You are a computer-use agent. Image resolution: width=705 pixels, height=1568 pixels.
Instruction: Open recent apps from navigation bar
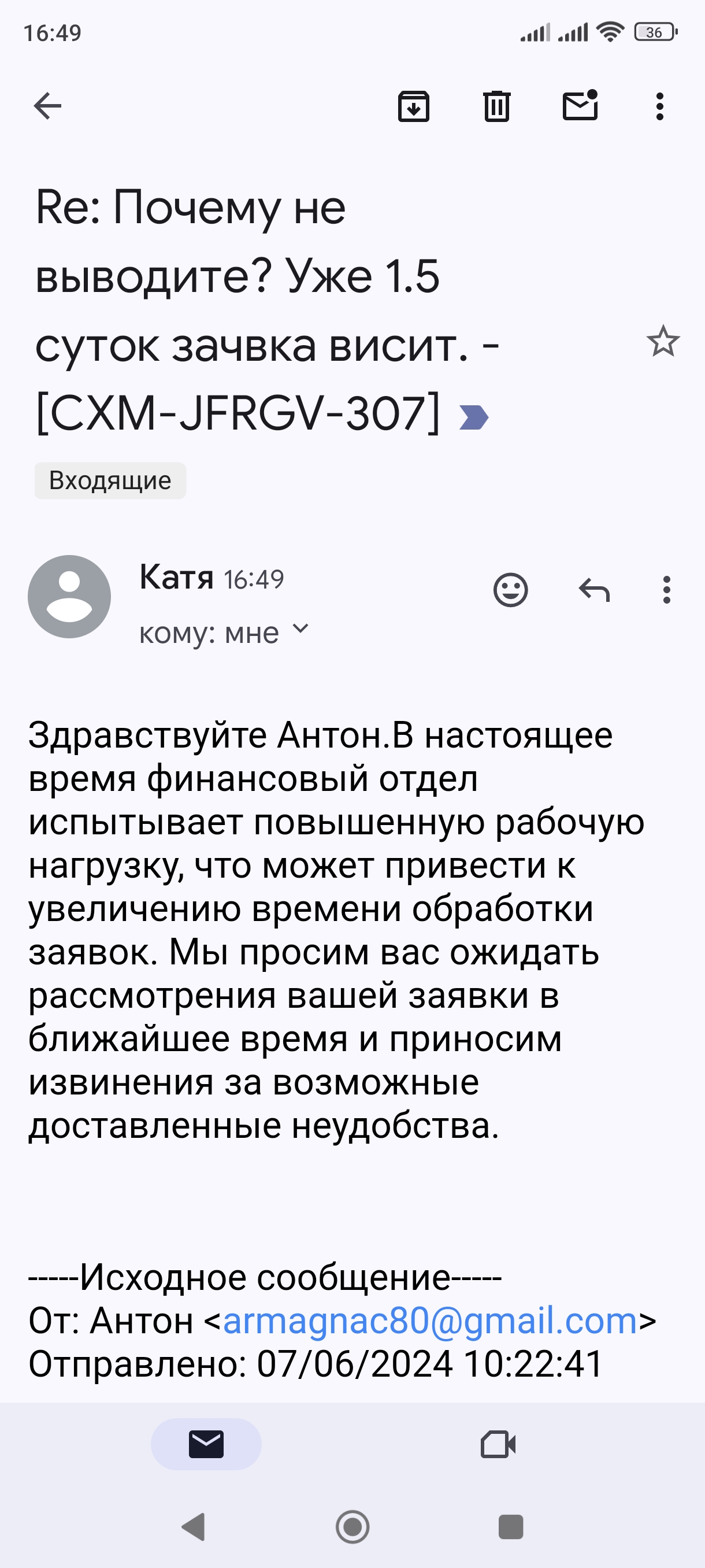(510, 1526)
